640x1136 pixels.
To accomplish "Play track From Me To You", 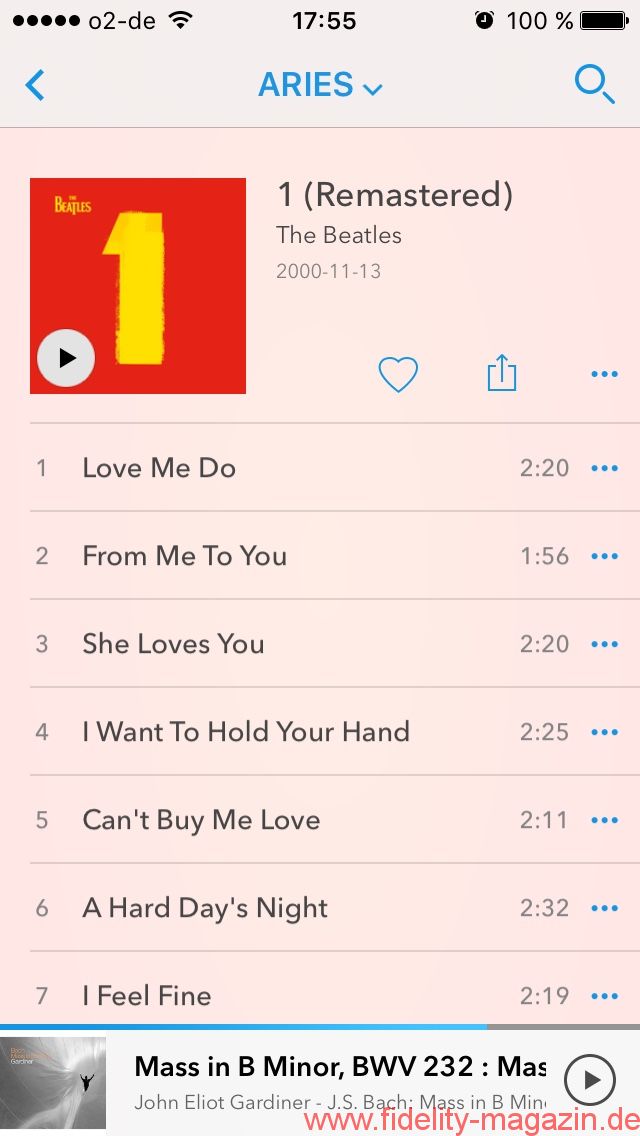I will (x=185, y=556).
